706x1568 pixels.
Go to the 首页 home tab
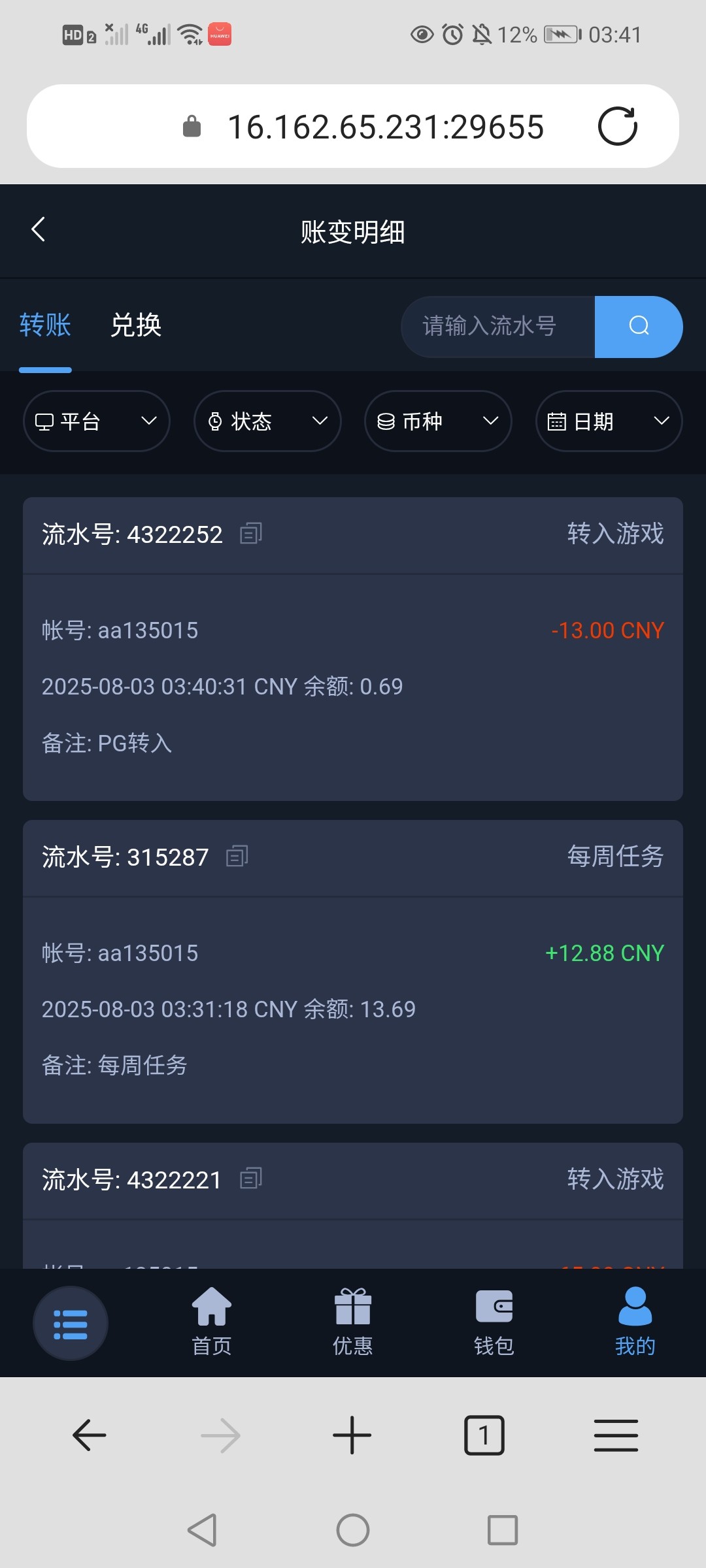coord(212,1321)
